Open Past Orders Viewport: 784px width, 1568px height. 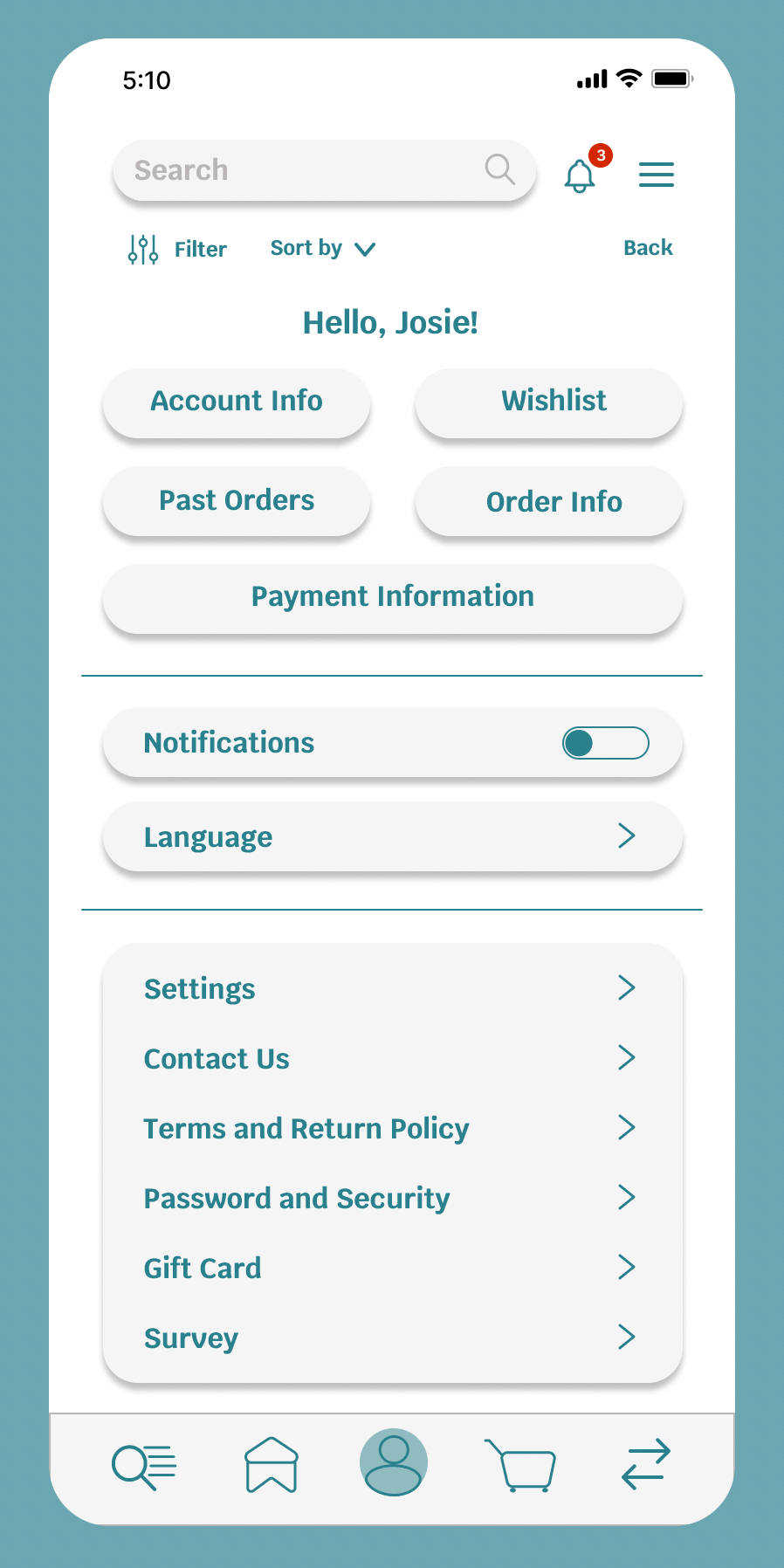237,501
